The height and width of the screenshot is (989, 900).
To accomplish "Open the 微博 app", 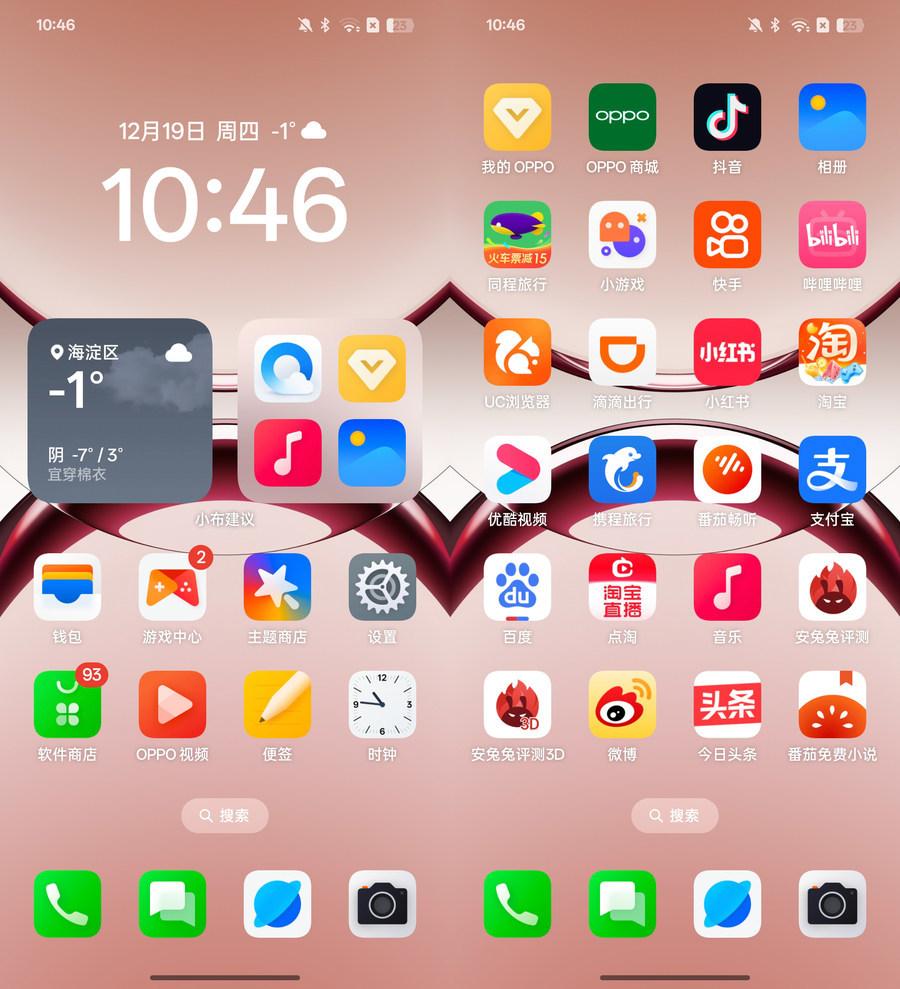I will tap(622, 704).
